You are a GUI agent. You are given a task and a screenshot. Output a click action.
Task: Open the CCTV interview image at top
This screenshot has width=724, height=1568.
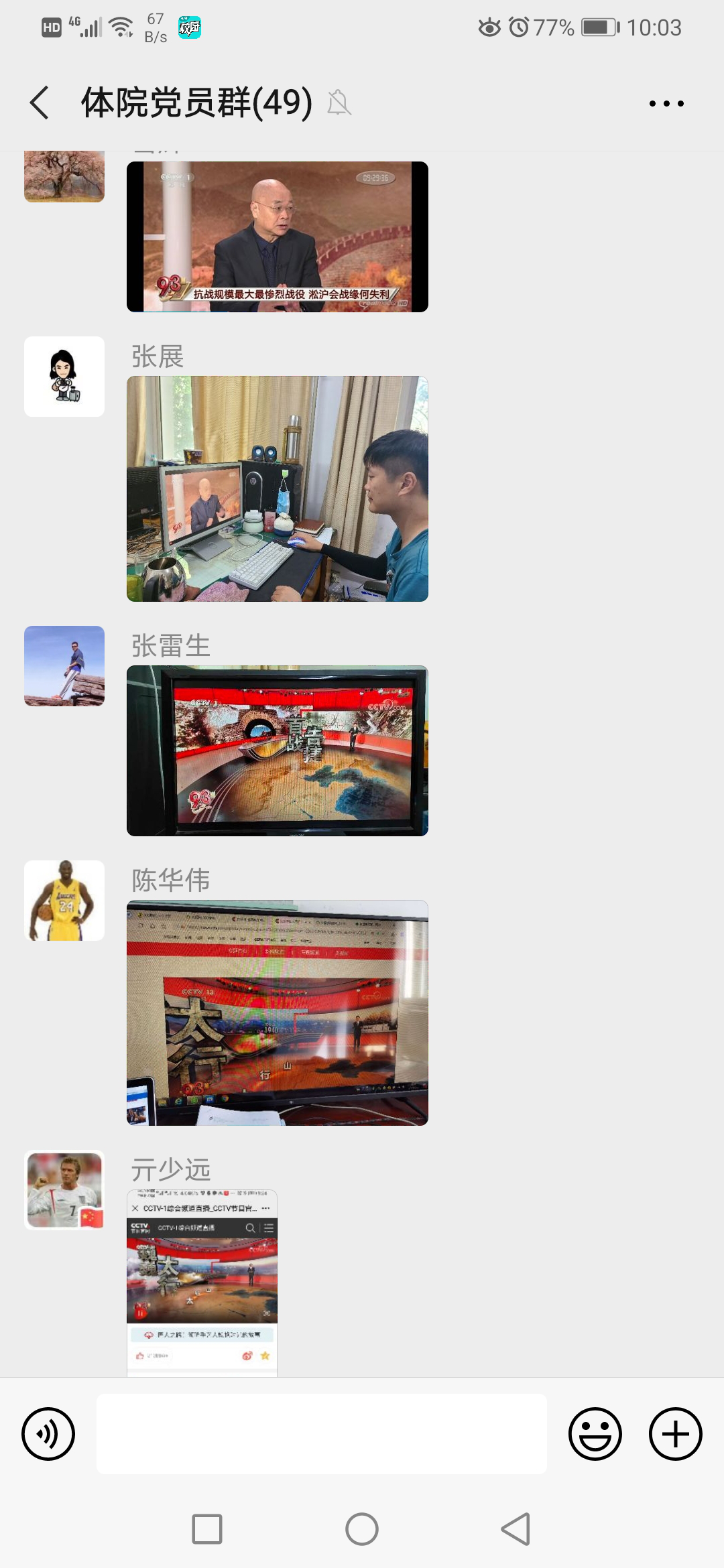(x=277, y=237)
